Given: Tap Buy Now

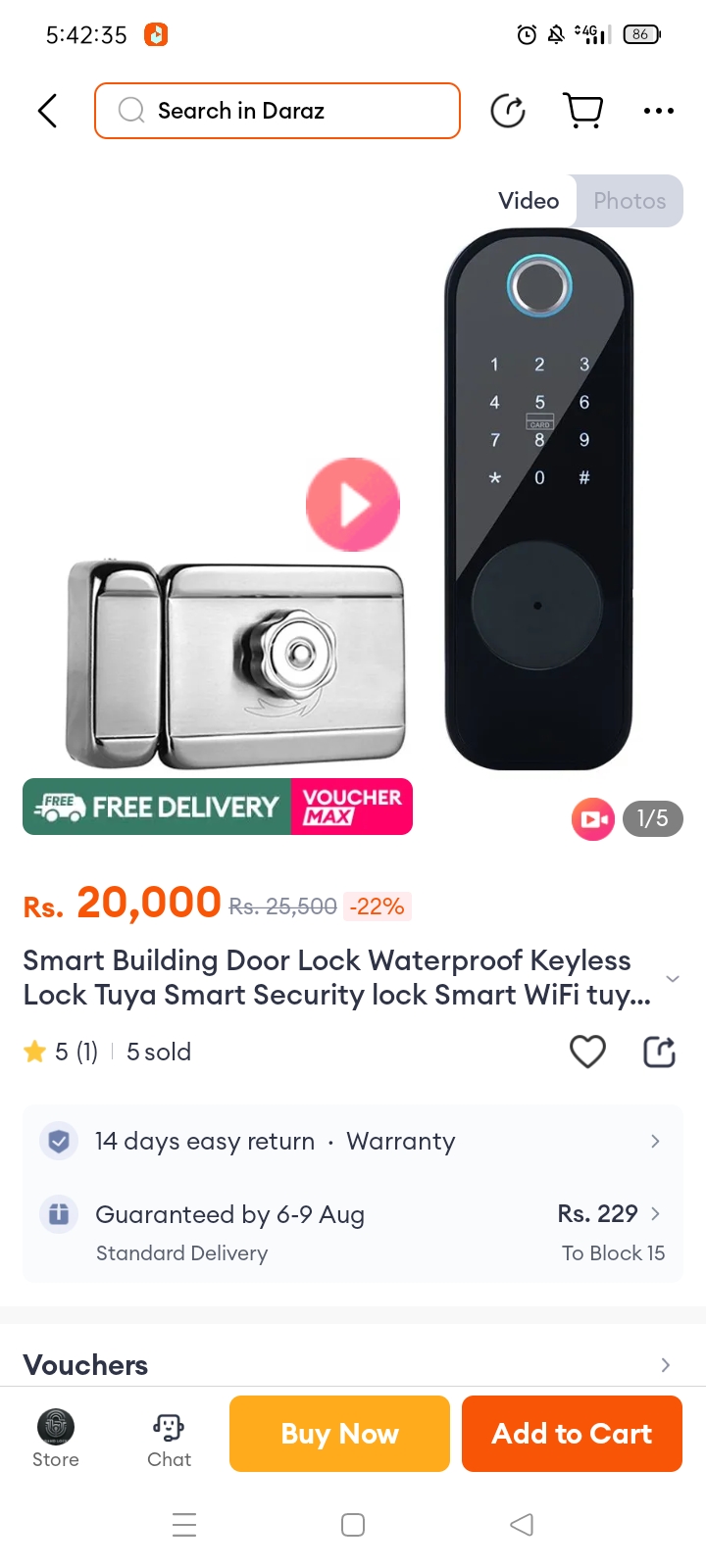Looking at the screenshot, I should (339, 1434).
